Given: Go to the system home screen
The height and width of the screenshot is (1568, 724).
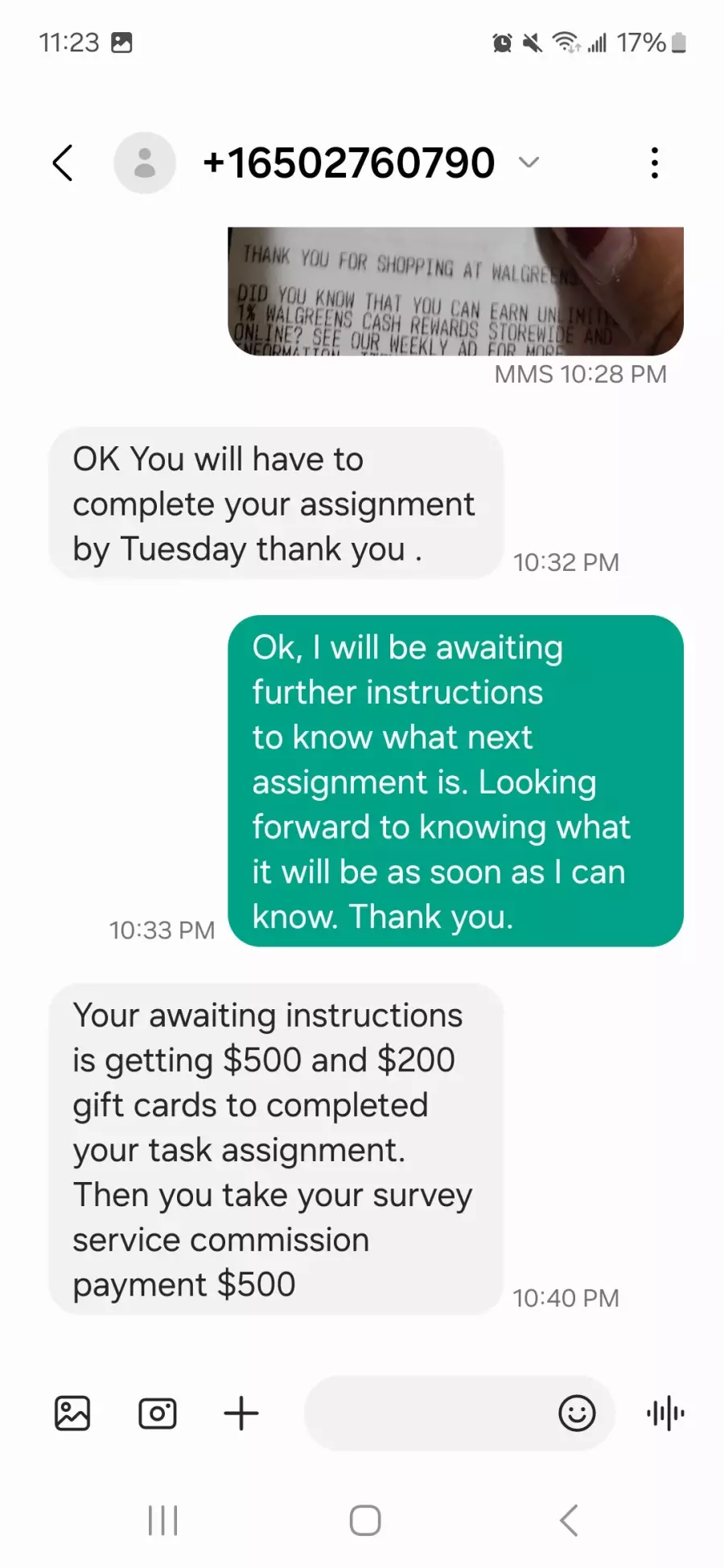Looking at the screenshot, I should (x=365, y=1520).
